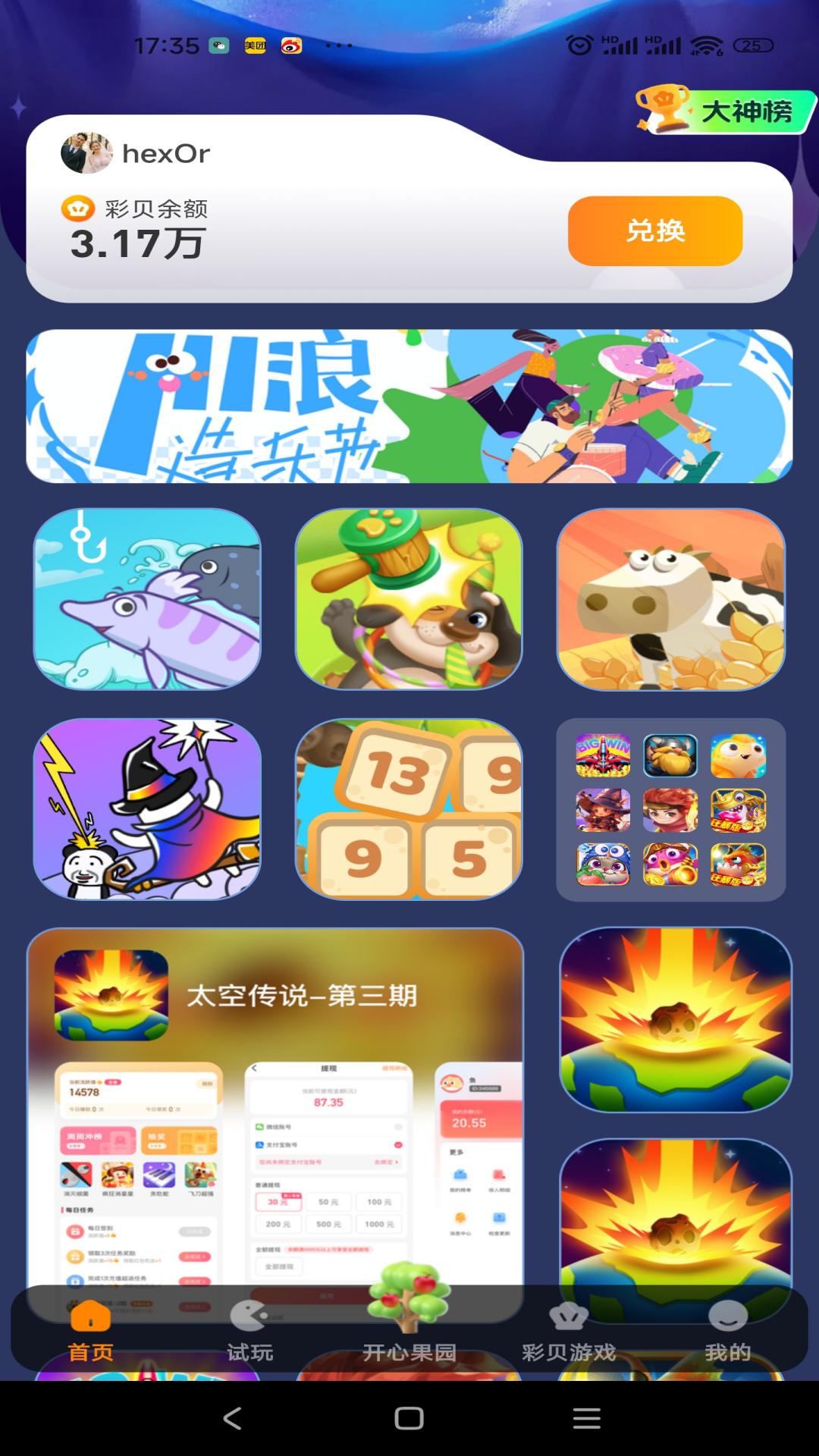
Task: Open hexOr profile avatar
Action: (x=86, y=152)
